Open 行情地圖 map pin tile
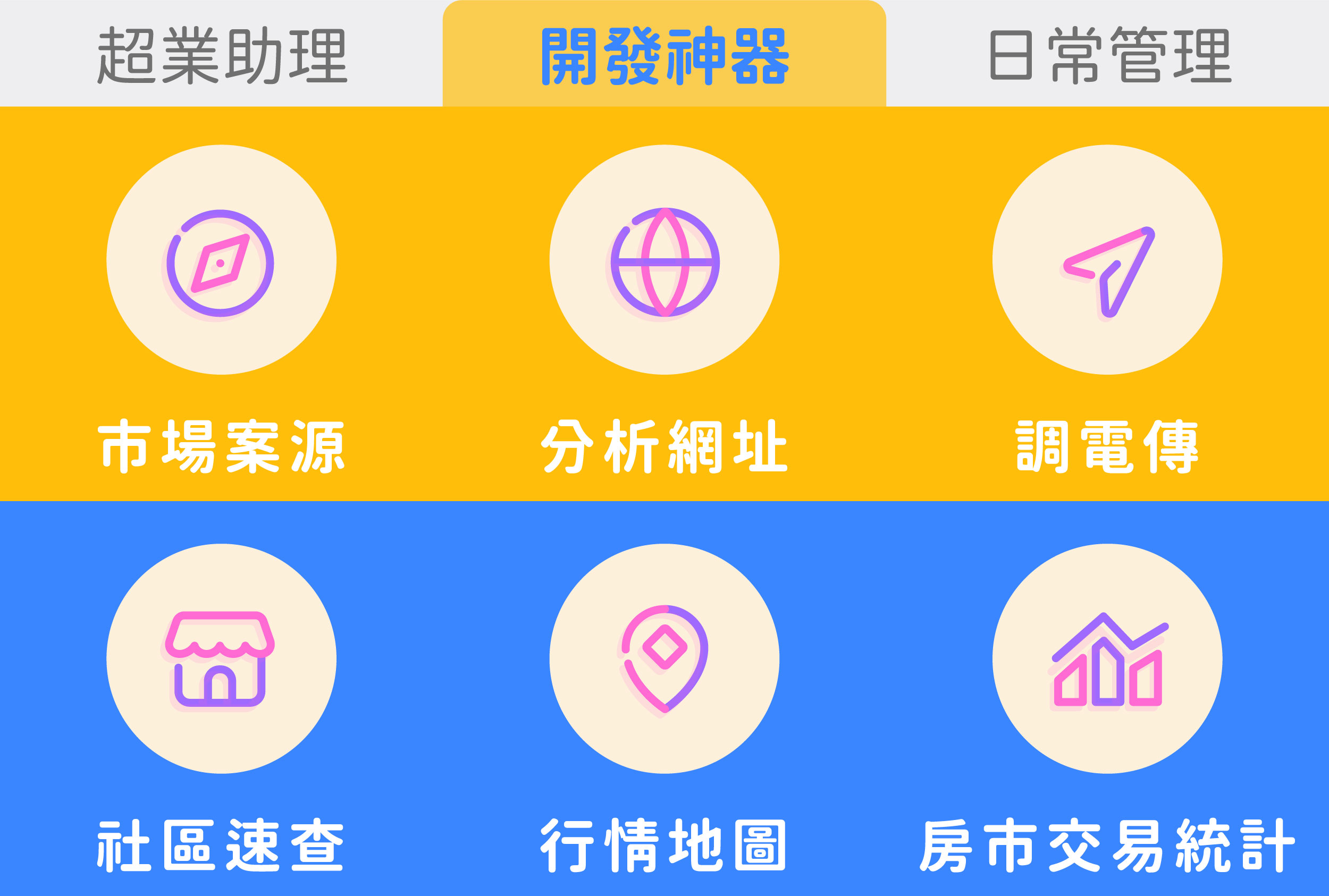This screenshot has height=896, width=1329. [x=664, y=659]
